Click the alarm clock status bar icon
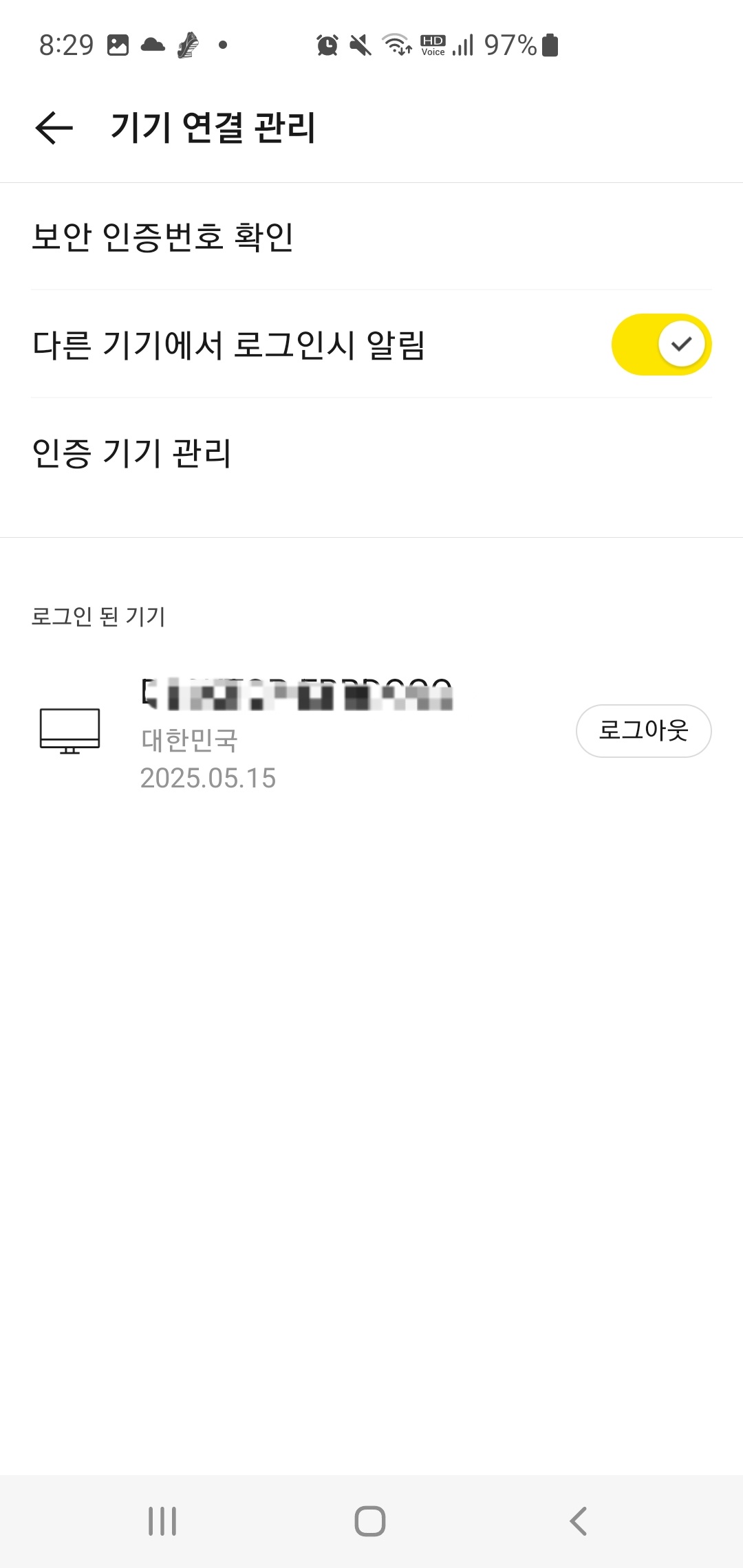This screenshot has width=743, height=1568. [327, 45]
